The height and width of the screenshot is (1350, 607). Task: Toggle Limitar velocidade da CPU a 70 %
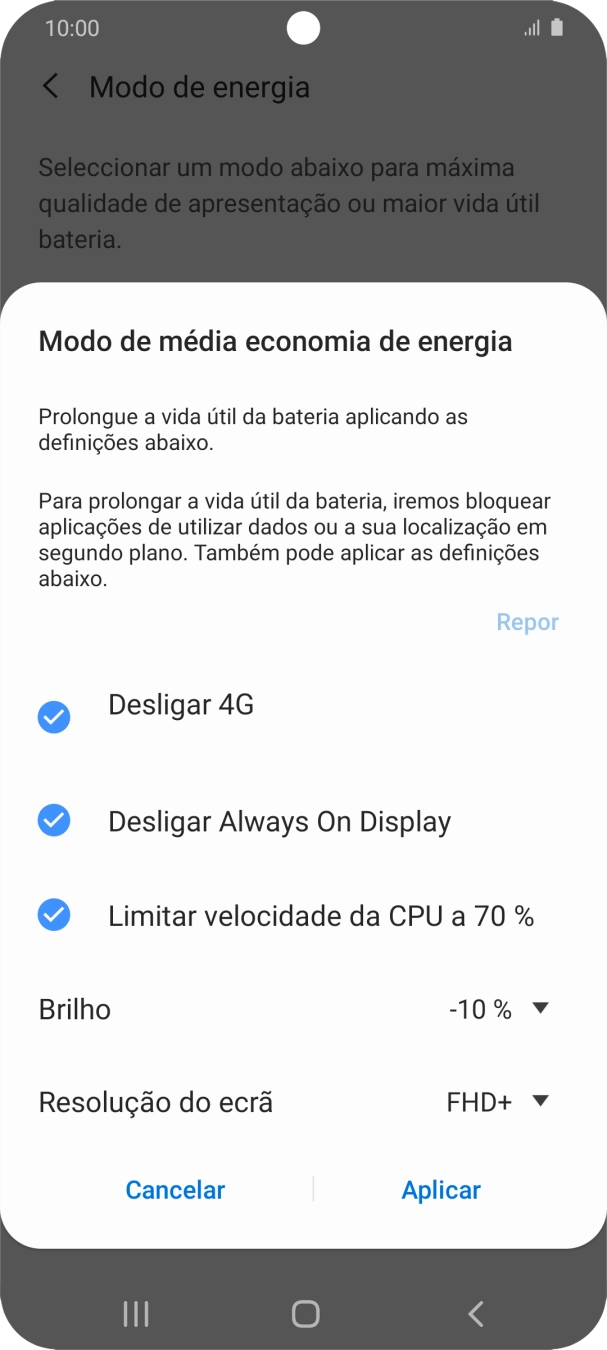[54, 915]
